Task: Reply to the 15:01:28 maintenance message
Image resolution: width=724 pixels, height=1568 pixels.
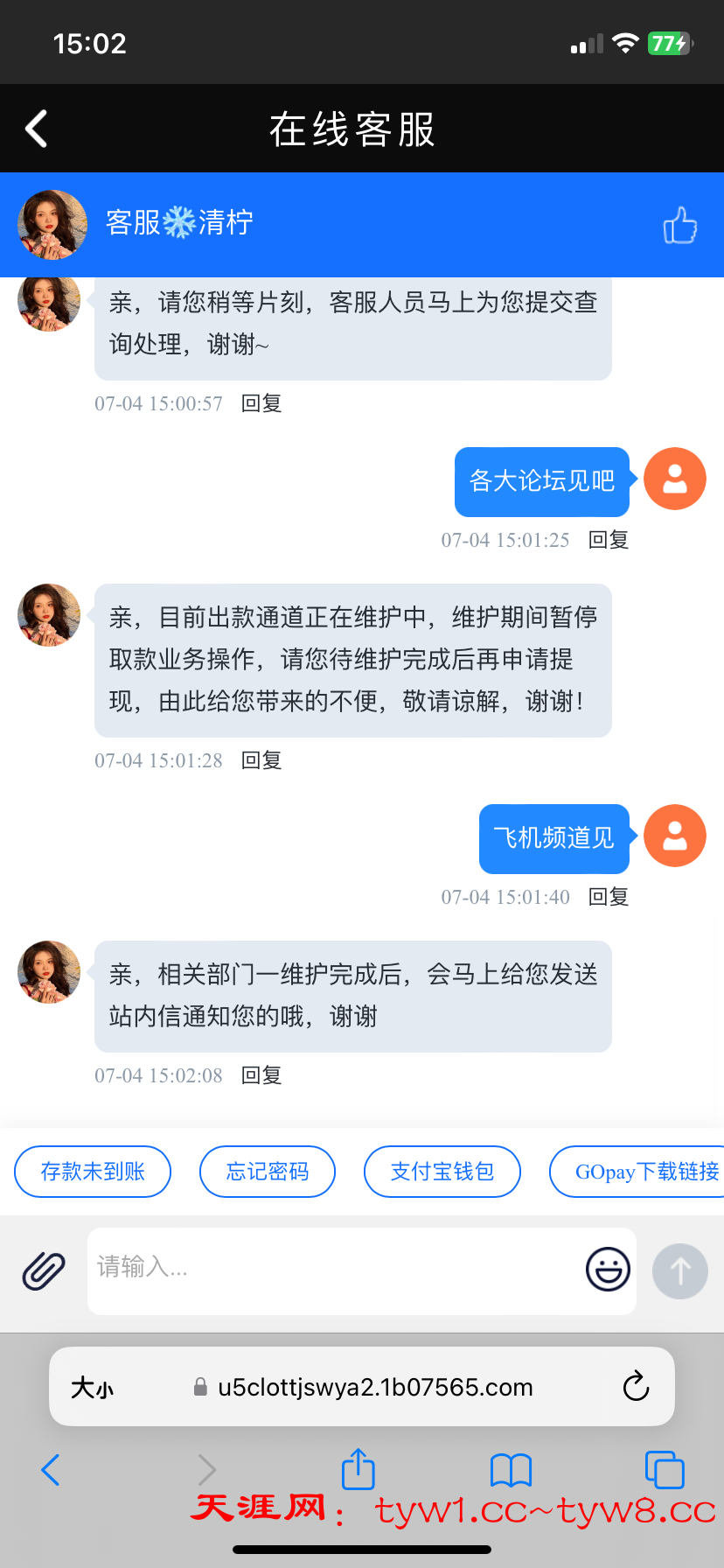Action: pyautogui.click(x=261, y=760)
